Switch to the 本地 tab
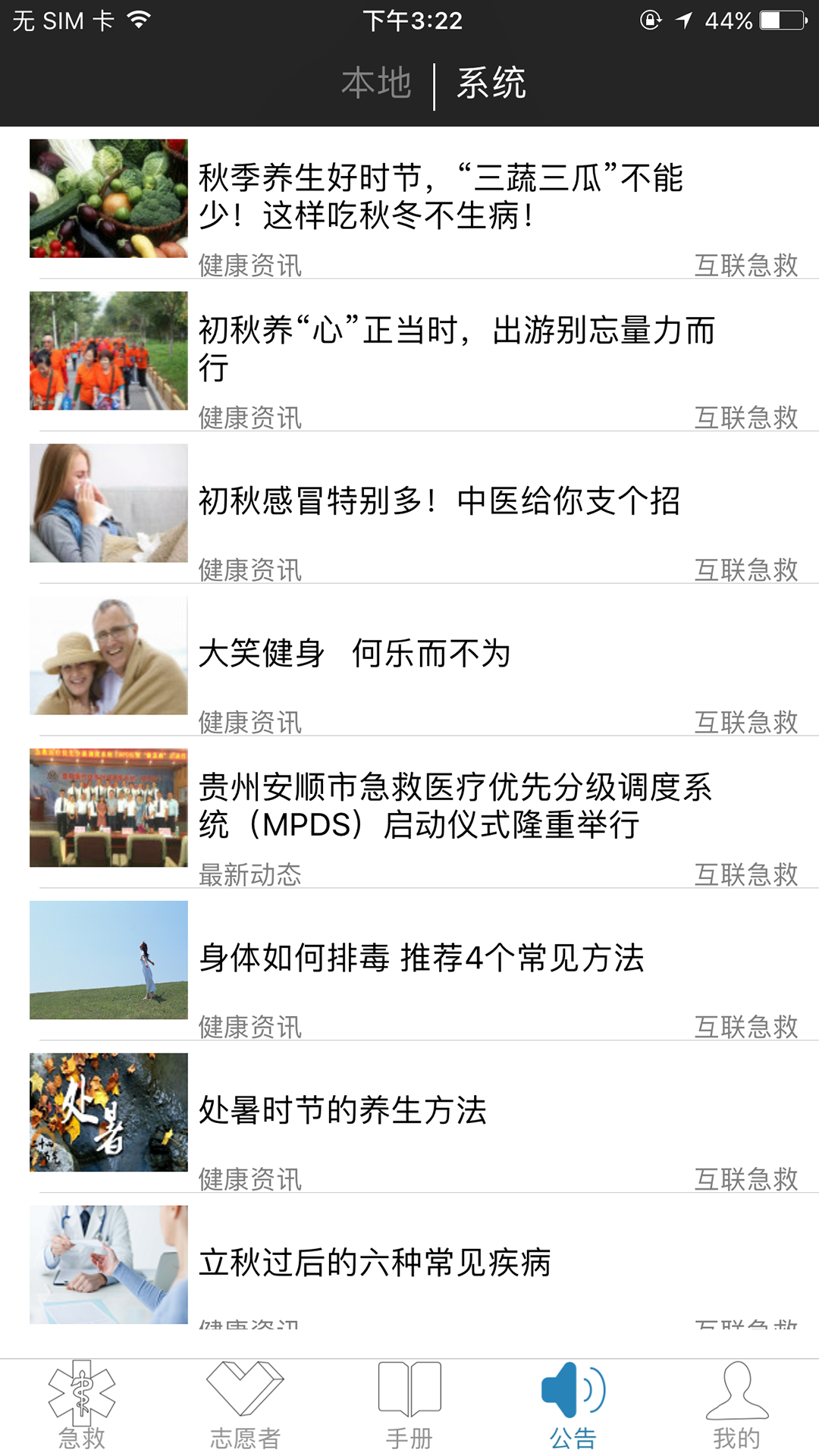Image resolution: width=819 pixels, height=1456 pixels. (x=377, y=83)
